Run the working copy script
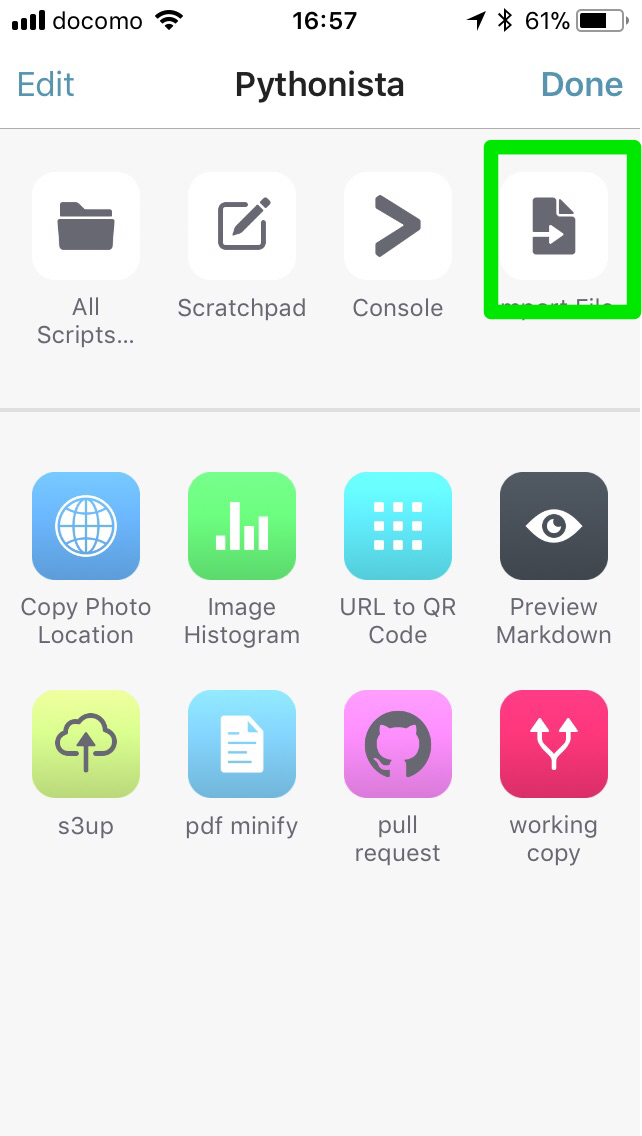642x1136 pixels. click(x=554, y=744)
